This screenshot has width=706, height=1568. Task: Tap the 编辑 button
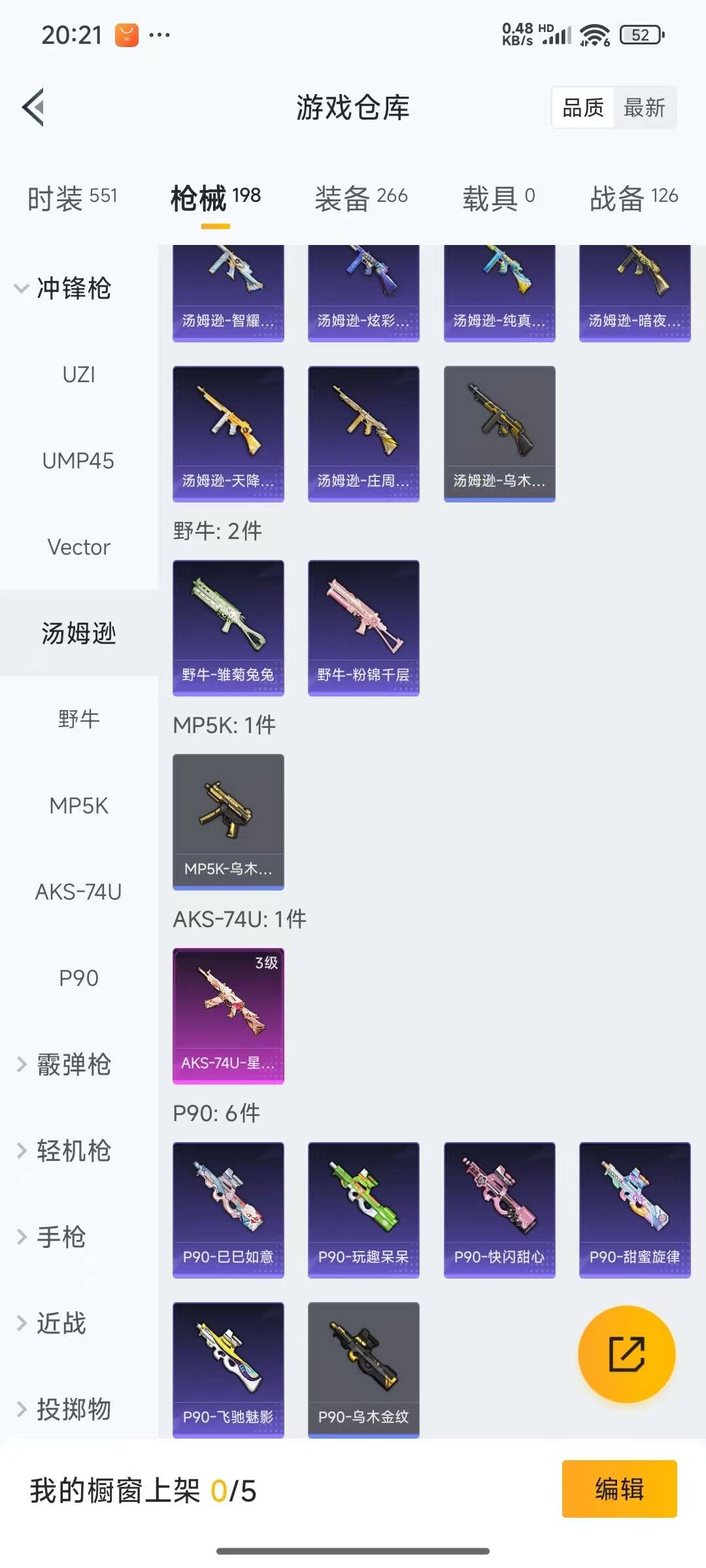(619, 1490)
